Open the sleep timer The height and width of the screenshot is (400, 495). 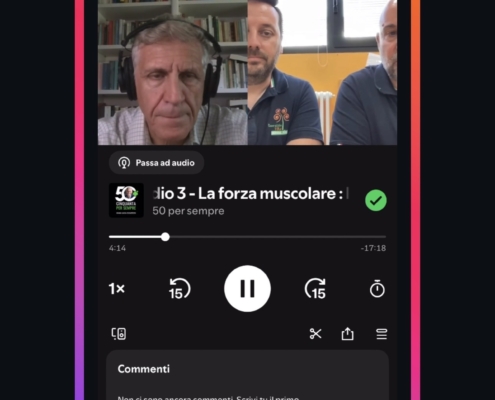(x=377, y=289)
